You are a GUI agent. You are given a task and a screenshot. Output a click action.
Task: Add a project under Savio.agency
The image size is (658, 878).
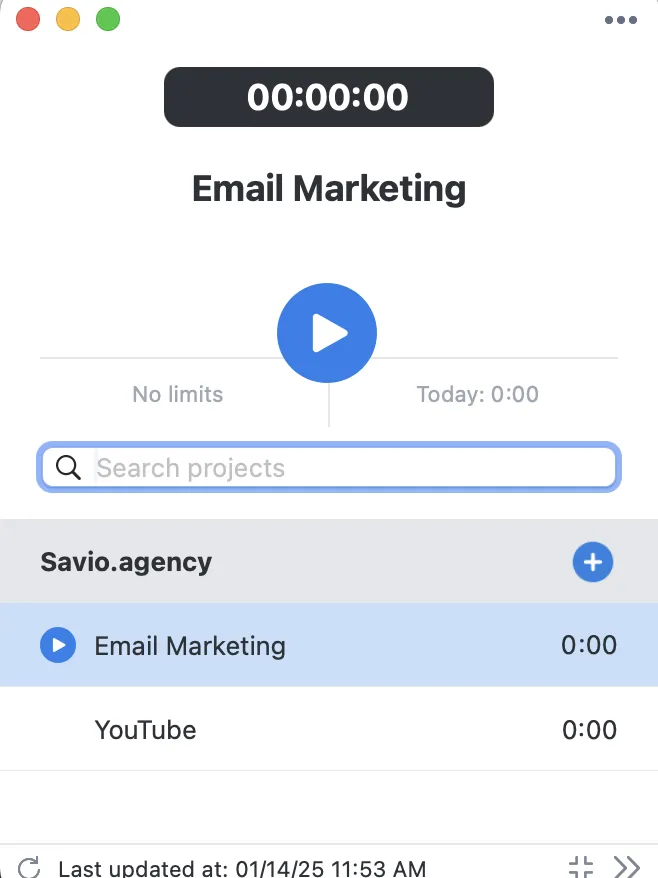(592, 562)
